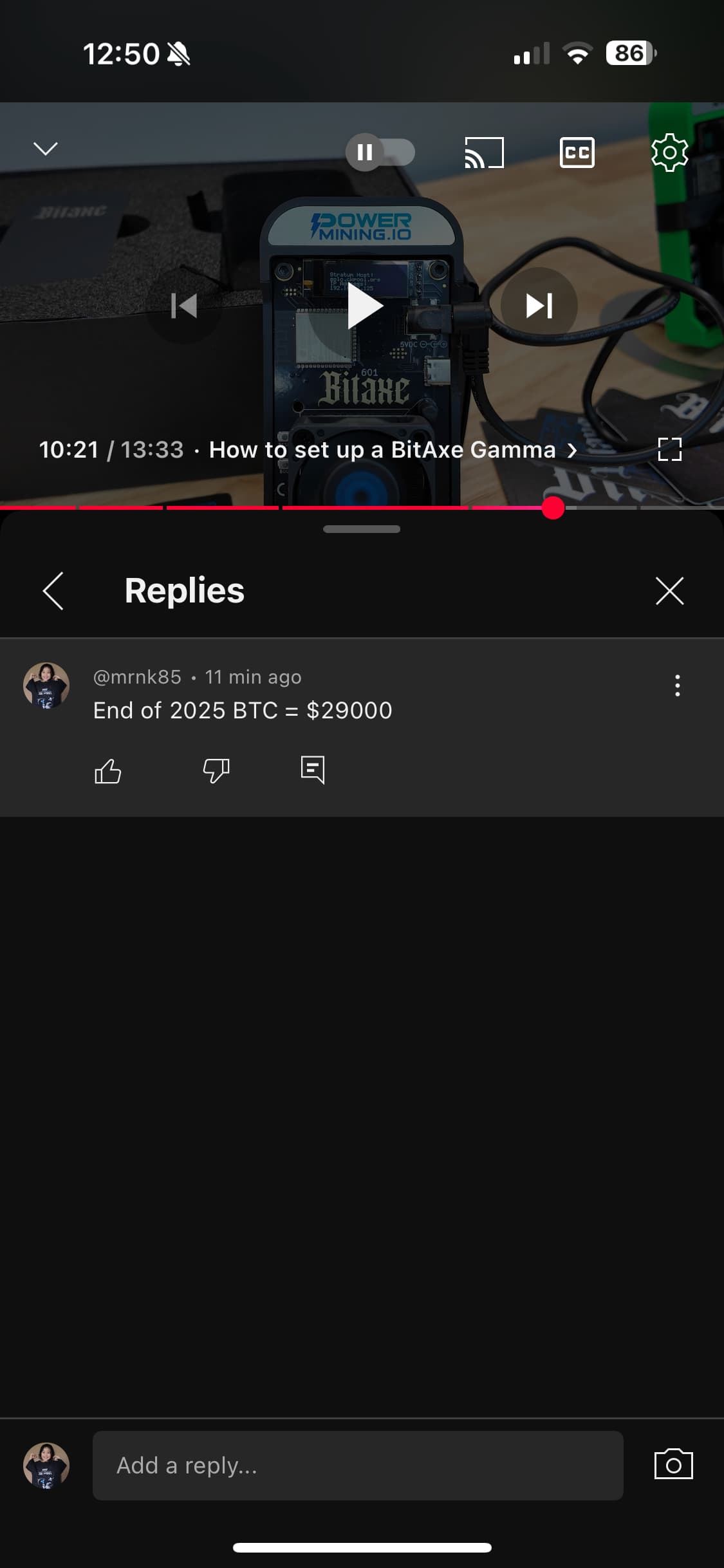Enter fullscreen mode
This screenshot has width=724, height=1568.
click(x=670, y=449)
